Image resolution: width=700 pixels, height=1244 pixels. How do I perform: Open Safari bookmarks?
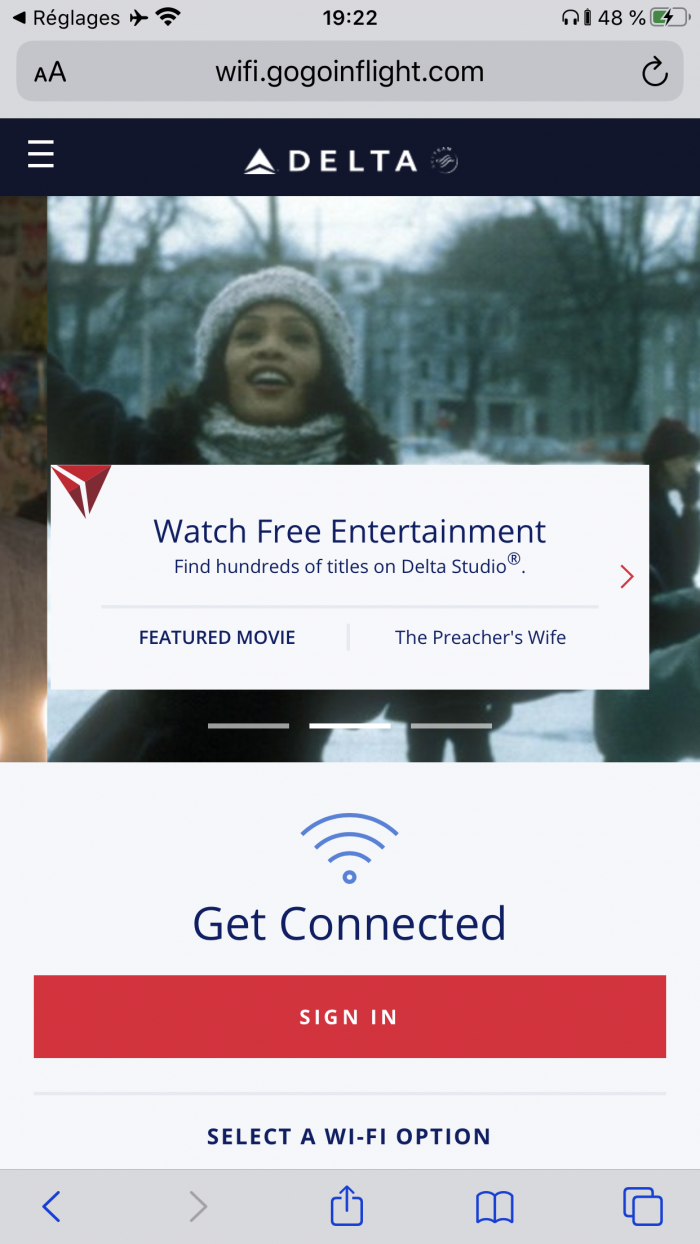(x=494, y=1207)
